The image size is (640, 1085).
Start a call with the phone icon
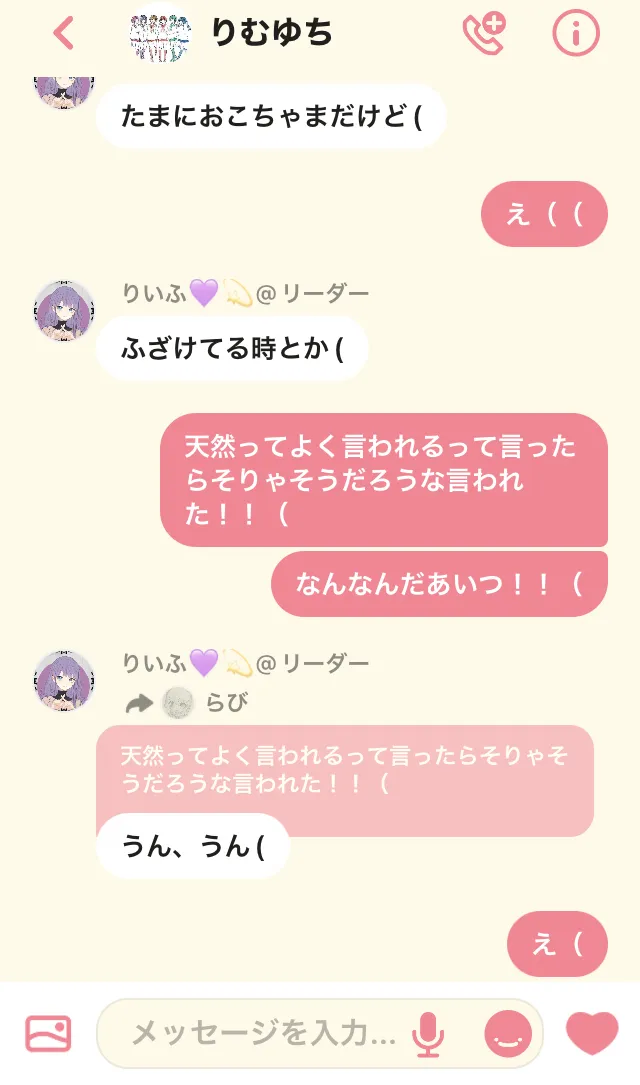(x=484, y=33)
